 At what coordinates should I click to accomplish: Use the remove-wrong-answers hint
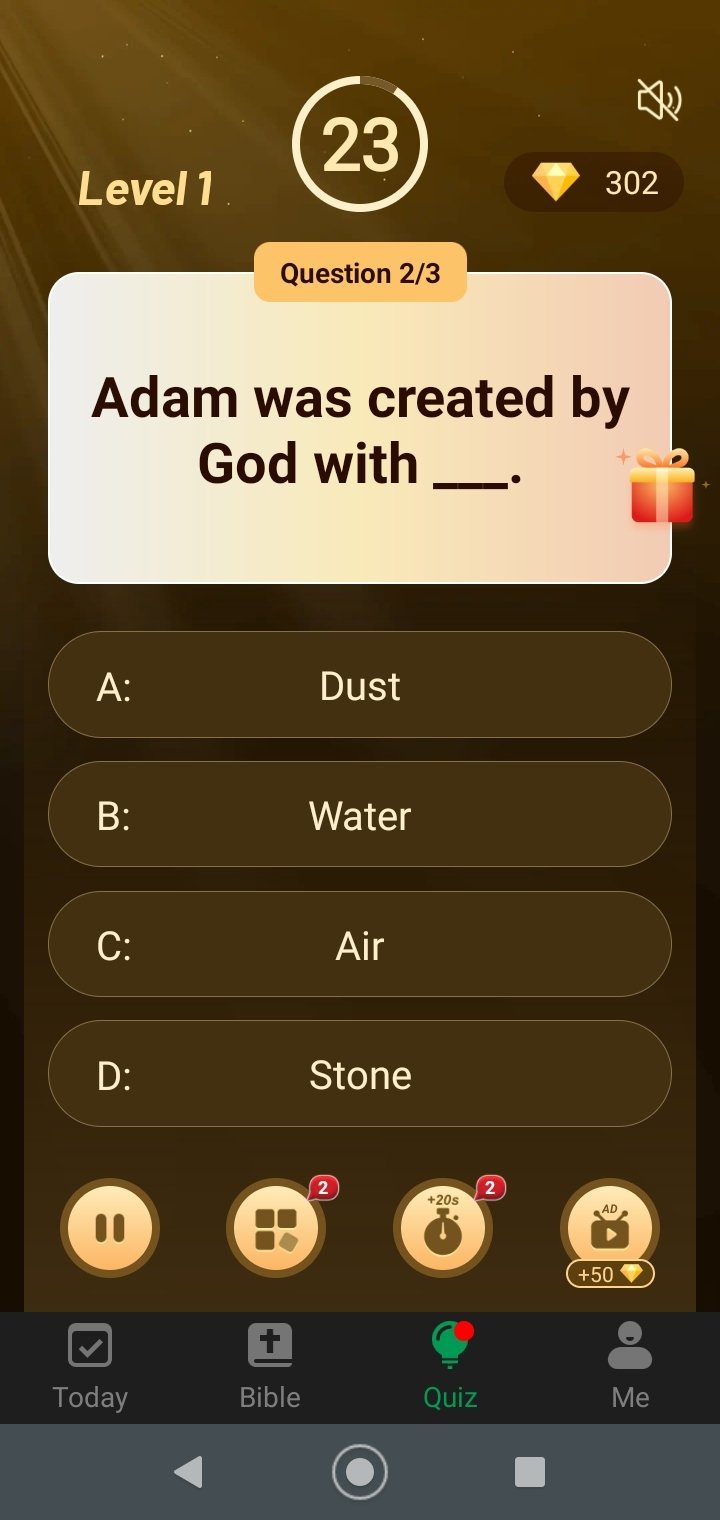pos(276,1228)
